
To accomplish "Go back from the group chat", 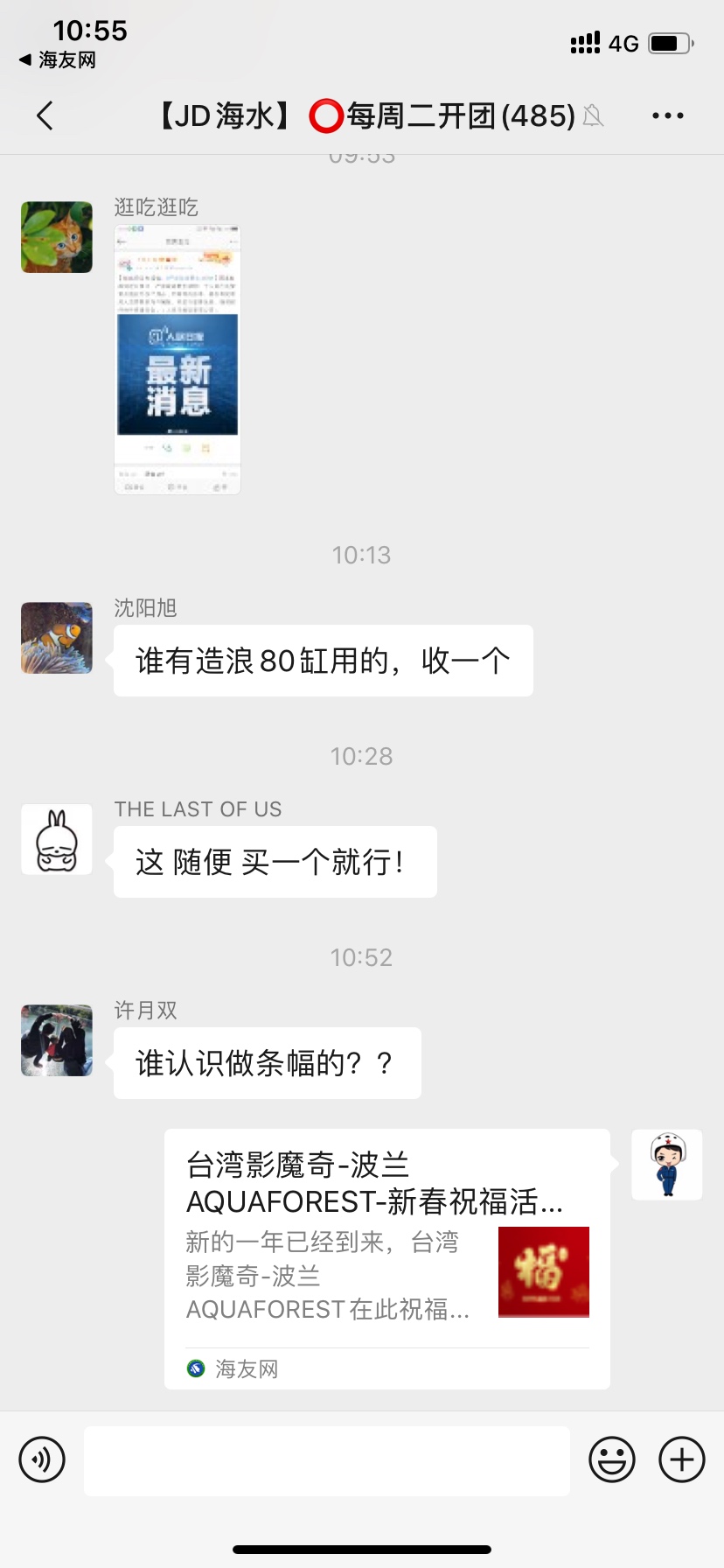I will coord(45,115).
